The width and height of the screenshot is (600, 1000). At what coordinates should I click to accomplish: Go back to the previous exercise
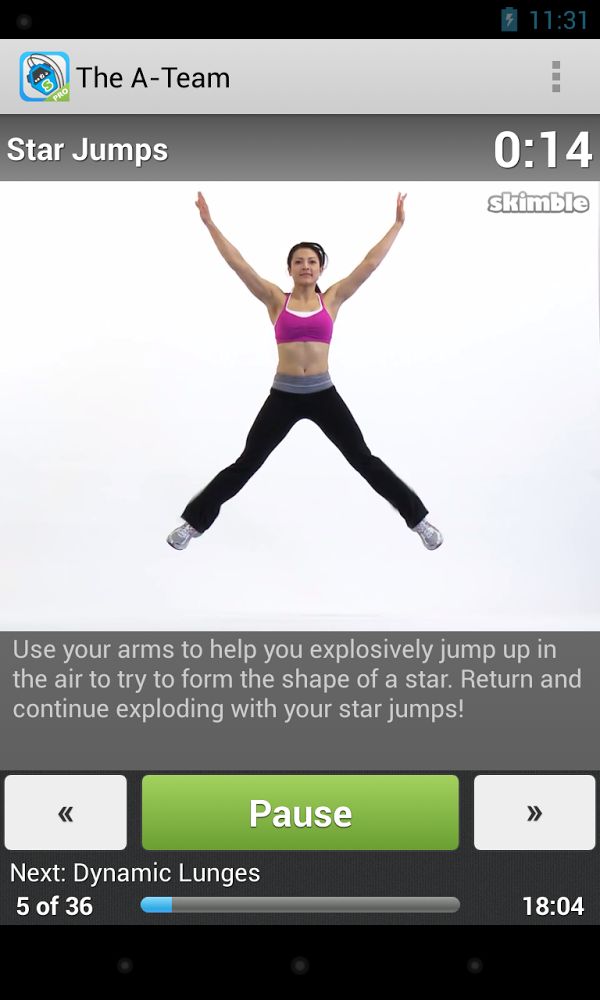pyautogui.click(x=66, y=813)
